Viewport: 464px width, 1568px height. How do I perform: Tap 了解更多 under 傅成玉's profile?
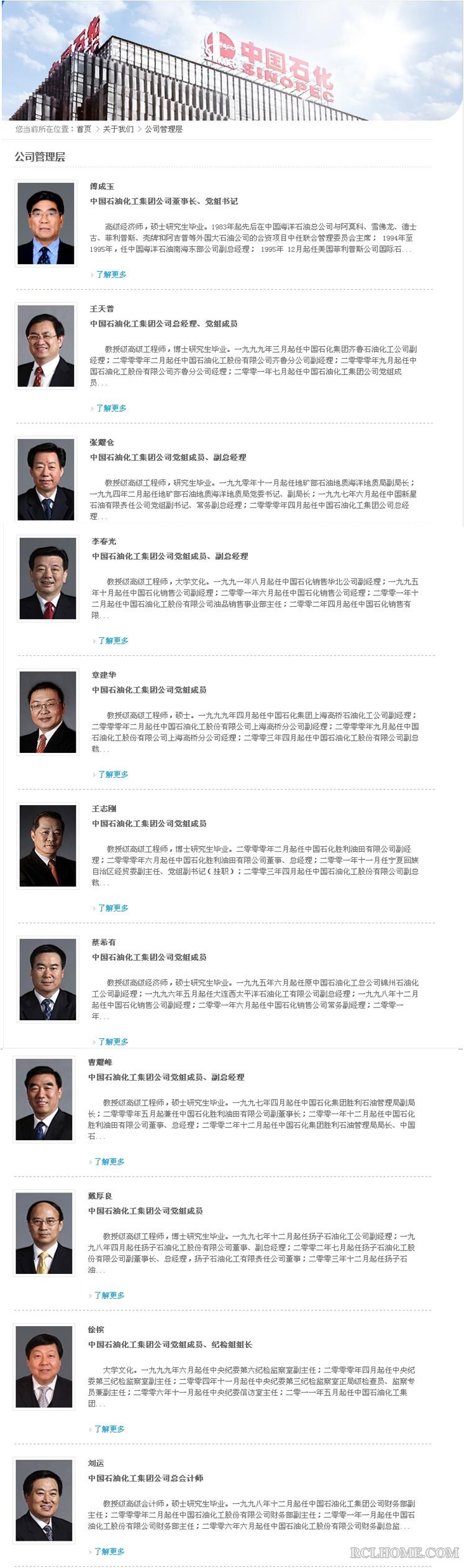[111, 274]
